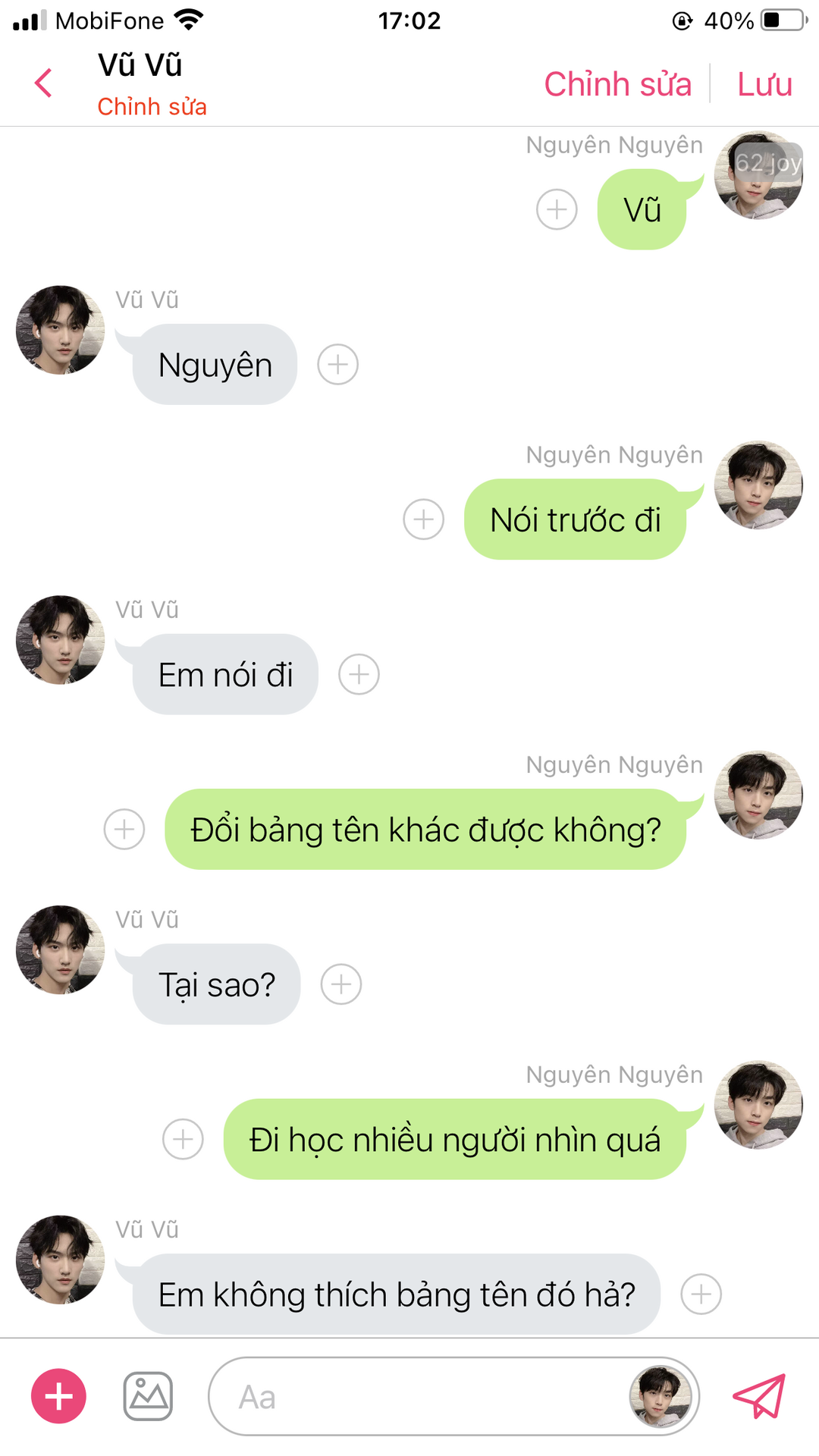
Task: Tap the plus beside "Nói trước đi"
Action: click(423, 519)
